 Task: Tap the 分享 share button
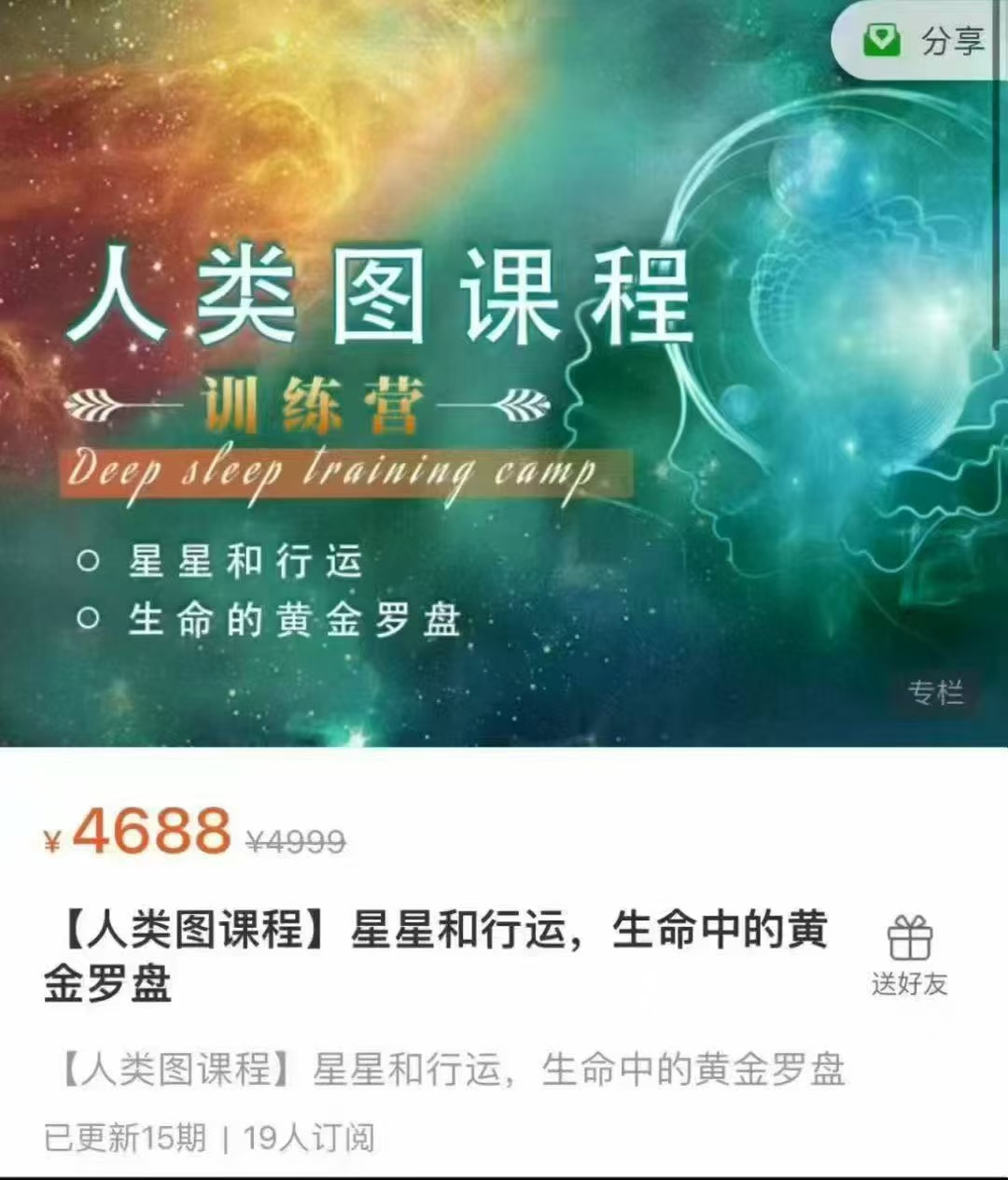(924, 41)
